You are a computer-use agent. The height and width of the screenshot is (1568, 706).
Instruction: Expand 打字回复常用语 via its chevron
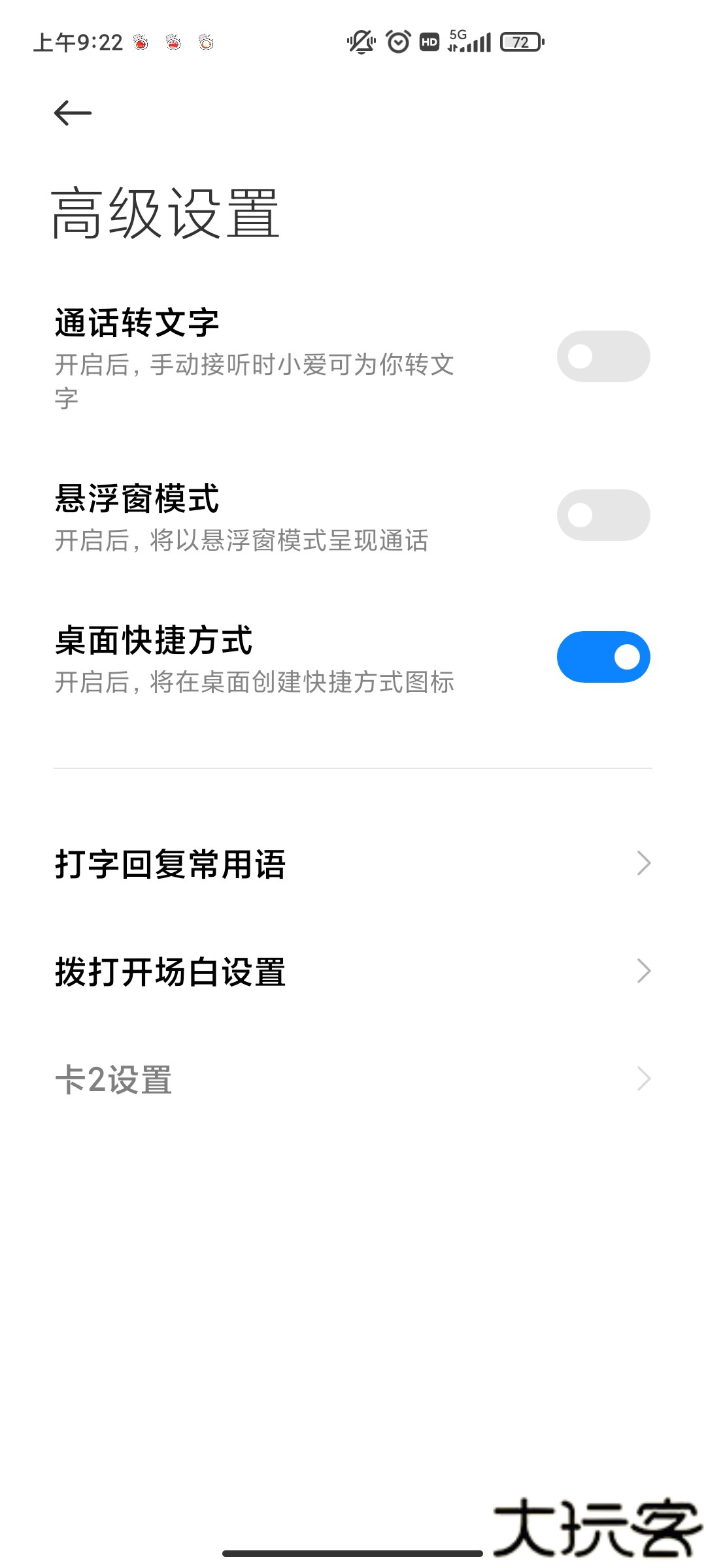pos(644,863)
